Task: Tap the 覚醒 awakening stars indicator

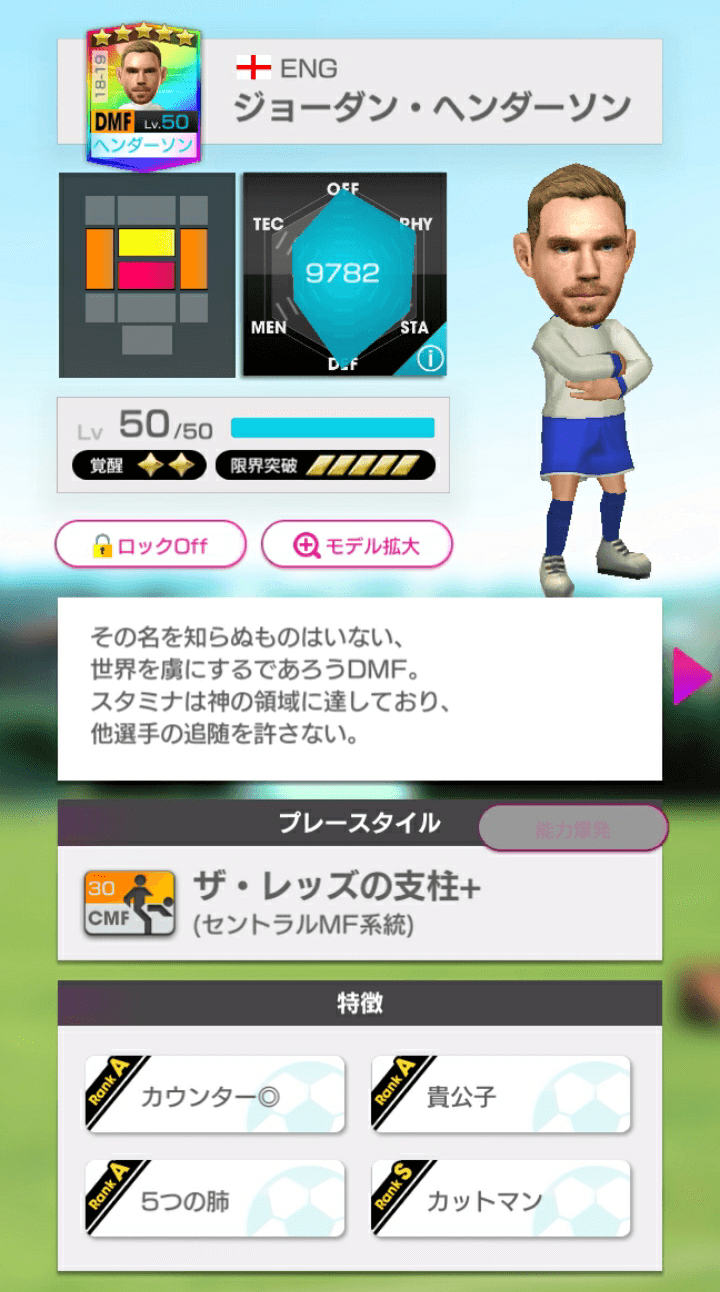Action: point(139,465)
